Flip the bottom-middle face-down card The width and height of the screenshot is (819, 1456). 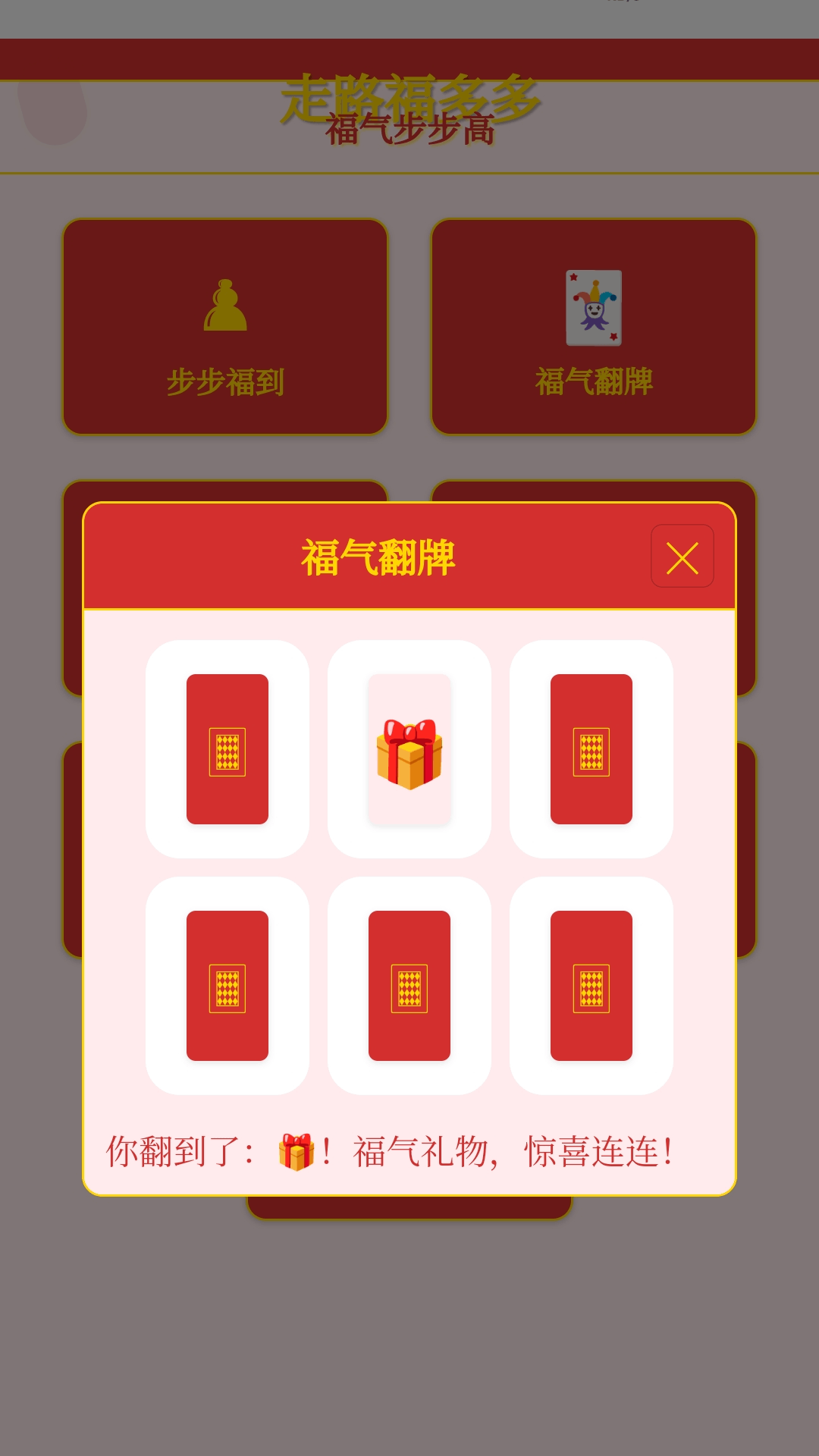pyautogui.click(x=409, y=986)
